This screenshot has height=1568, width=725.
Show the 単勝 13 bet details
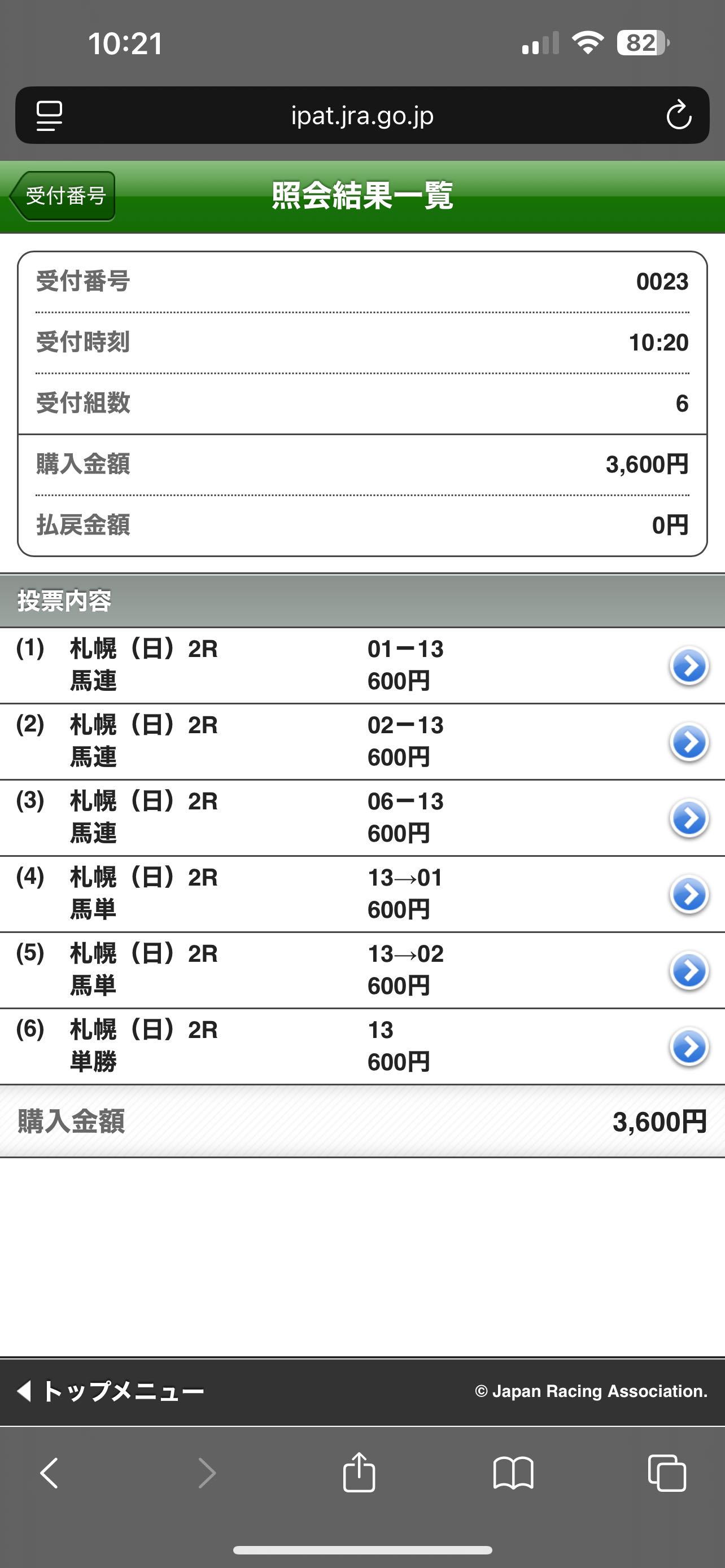point(688,1047)
